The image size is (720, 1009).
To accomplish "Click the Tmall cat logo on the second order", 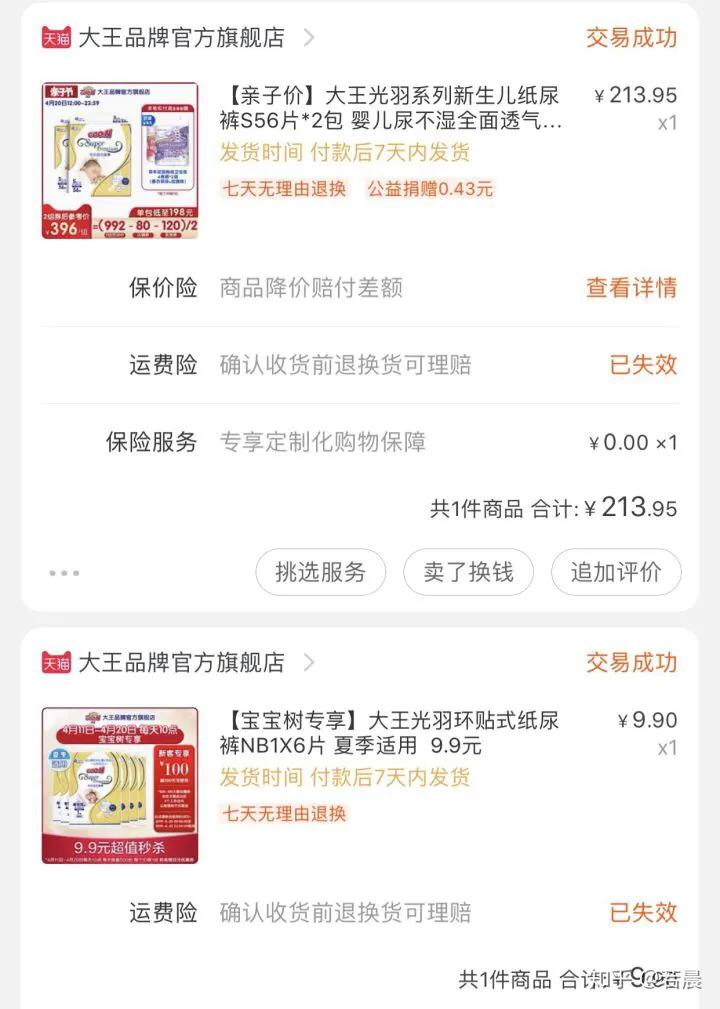I will pos(57,662).
